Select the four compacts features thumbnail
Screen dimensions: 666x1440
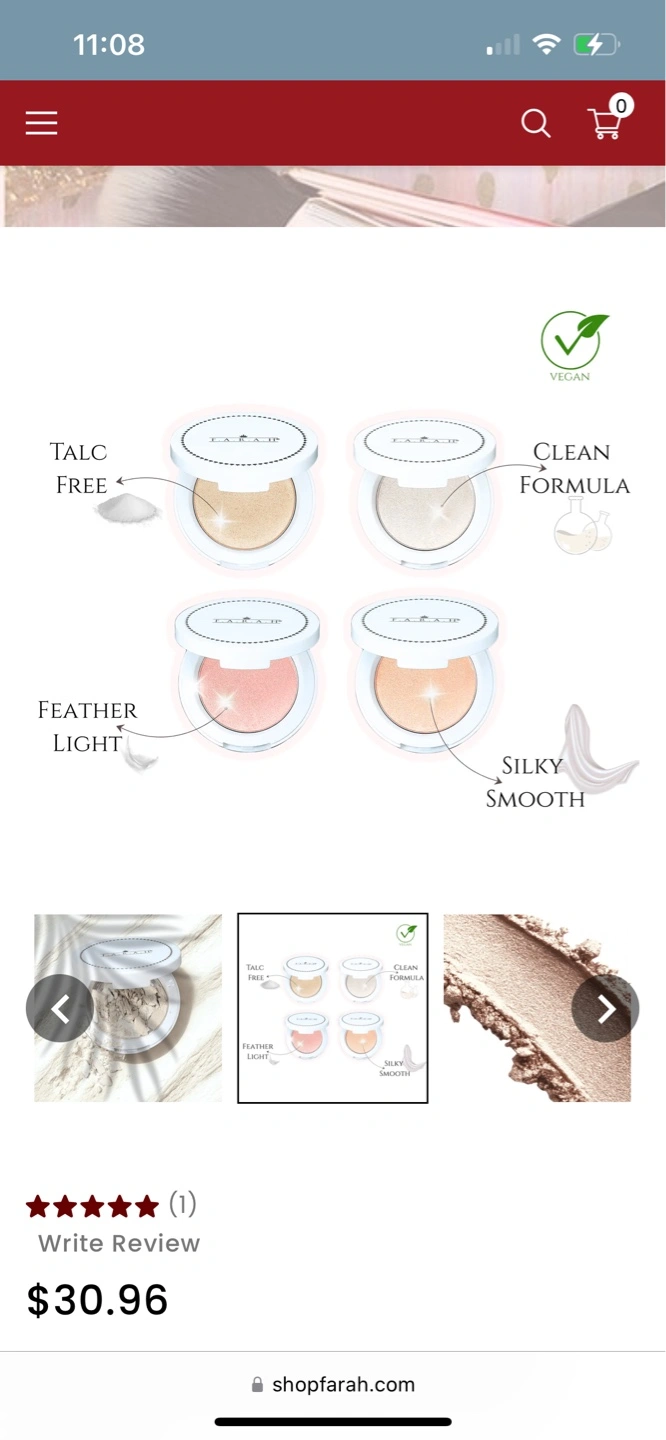coord(333,1008)
